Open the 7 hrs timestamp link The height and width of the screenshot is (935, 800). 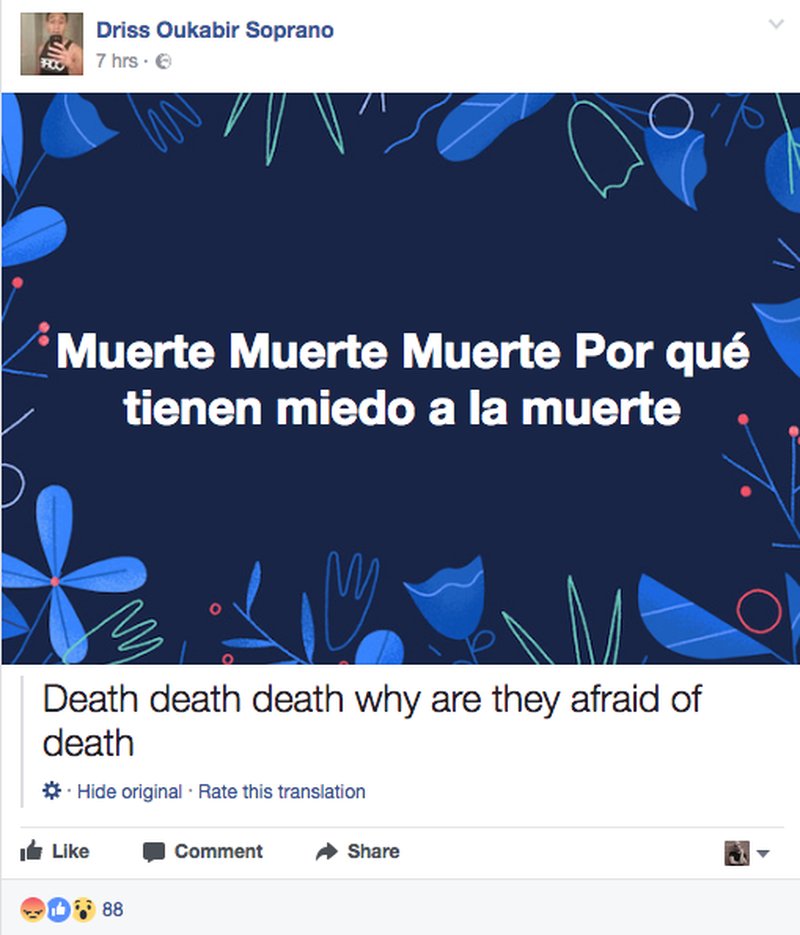tap(116, 61)
